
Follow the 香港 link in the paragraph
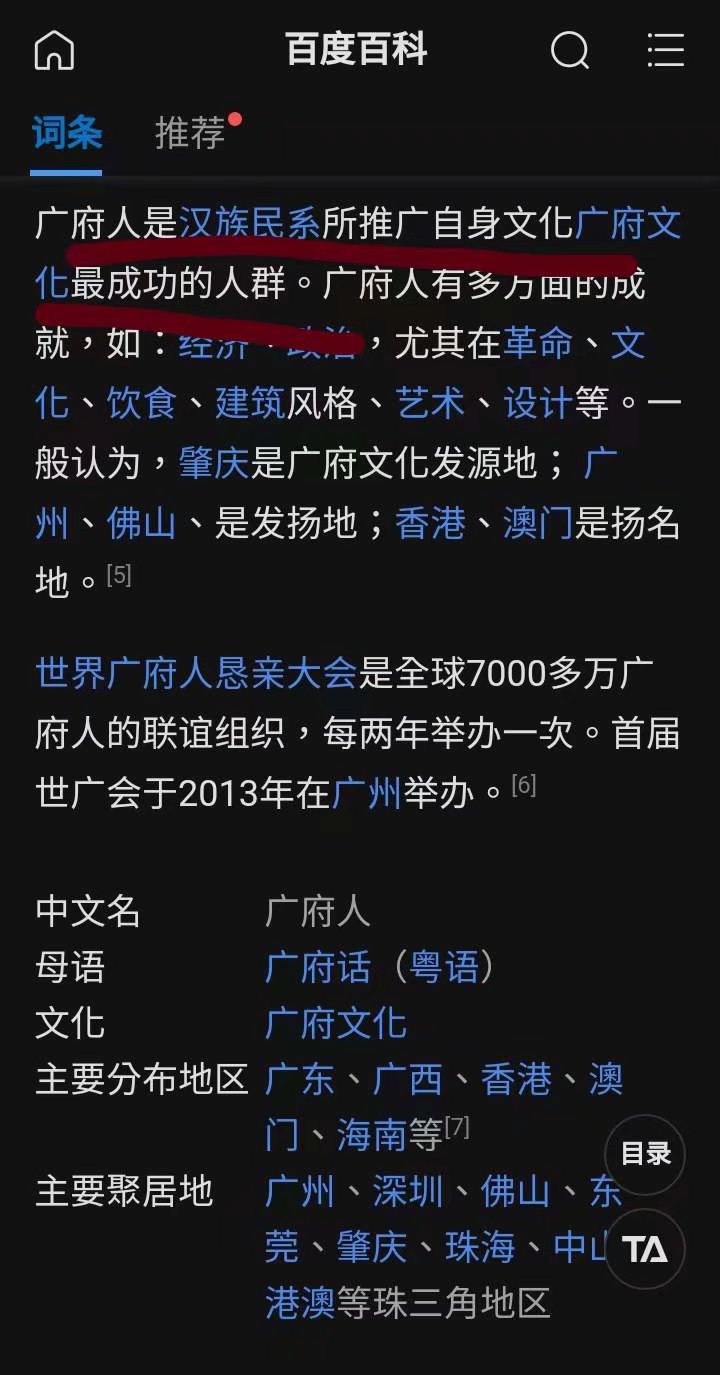click(430, 523)
